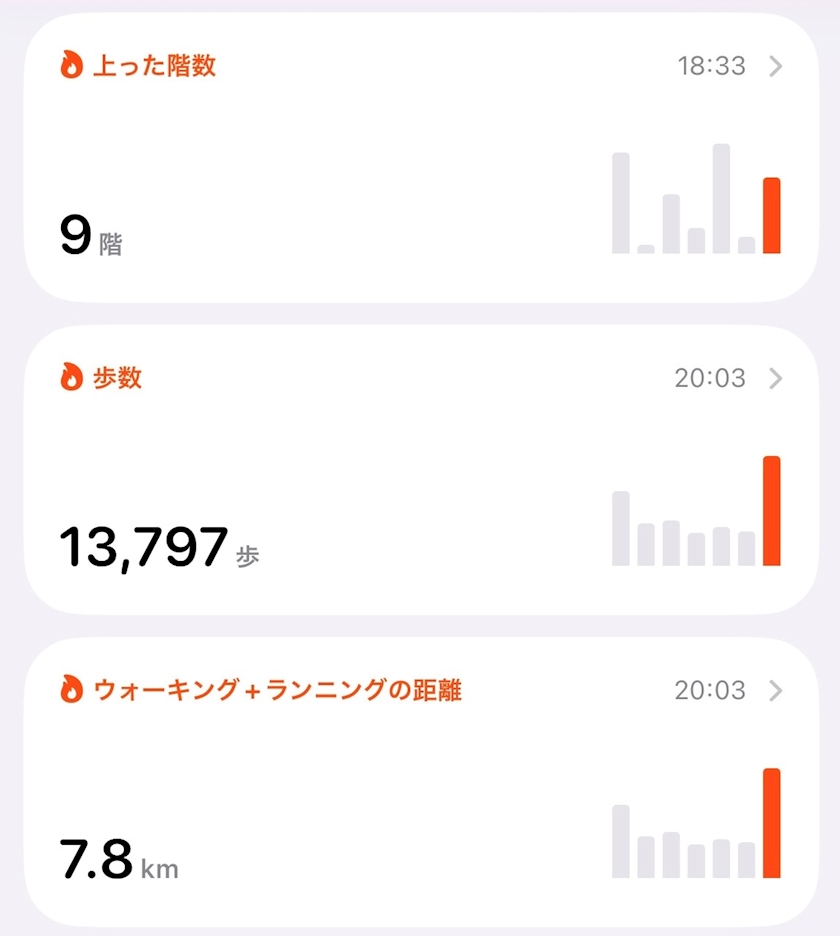
Task: Open the ウォーキング＋ランニングの距離 card
Action: coord(420,781)
